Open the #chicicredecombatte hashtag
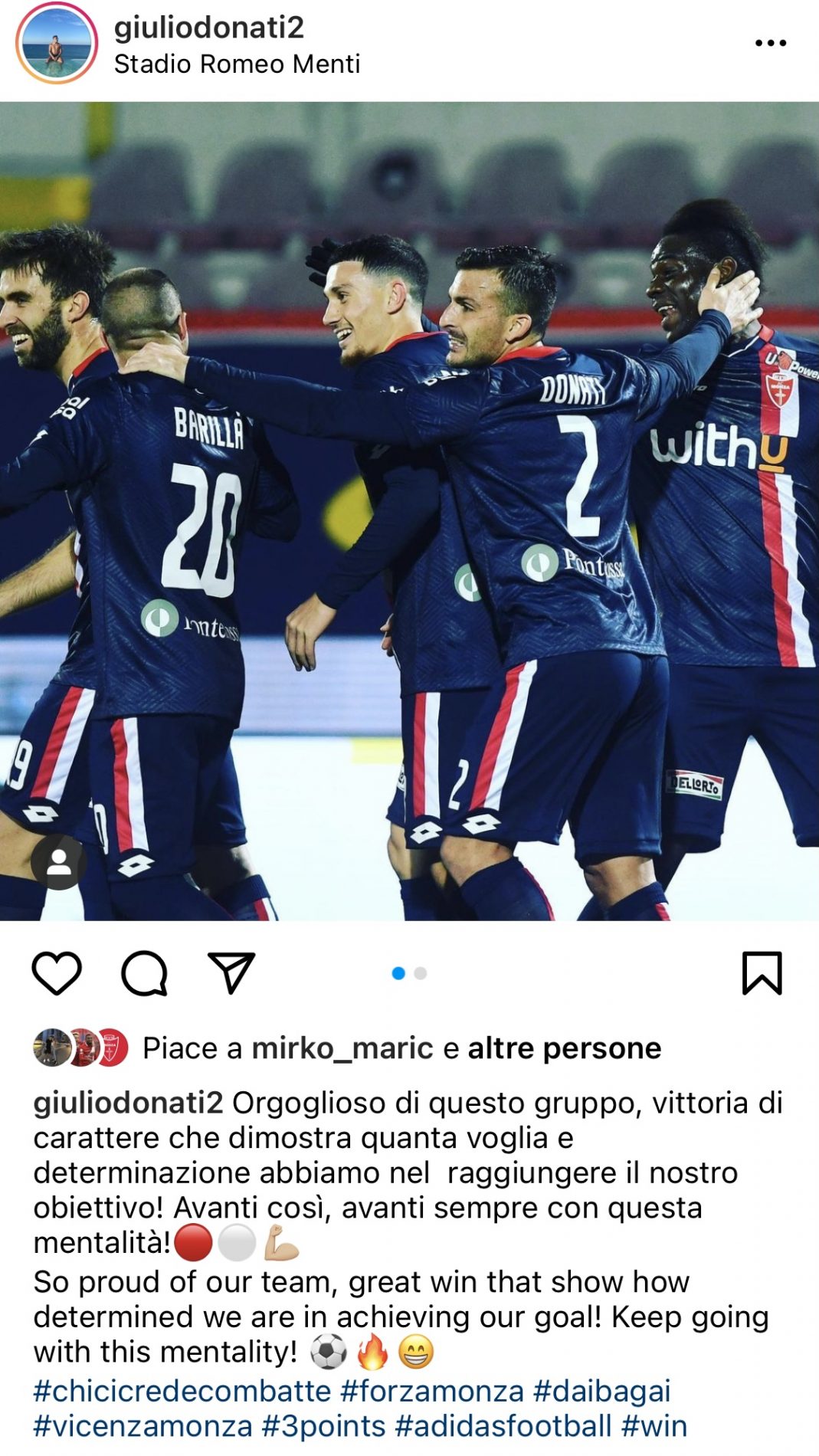Image resolution: width=819 pixels, height=1456 pixels. [182, 1391]
